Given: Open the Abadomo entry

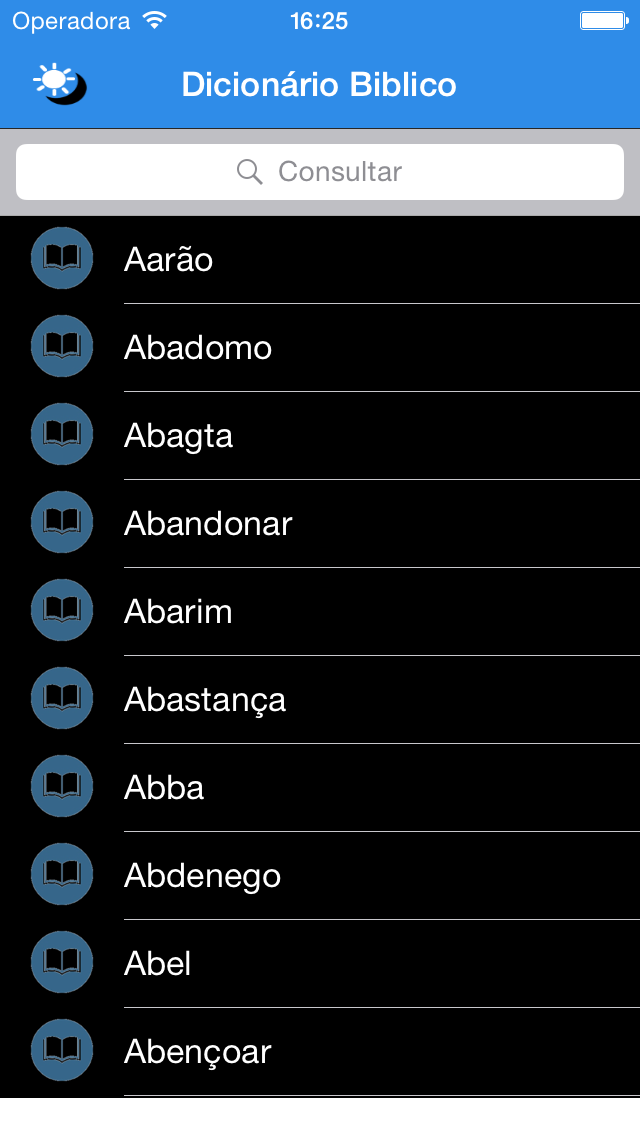Looking at the screenshot, I should click(x=320, y=348).
